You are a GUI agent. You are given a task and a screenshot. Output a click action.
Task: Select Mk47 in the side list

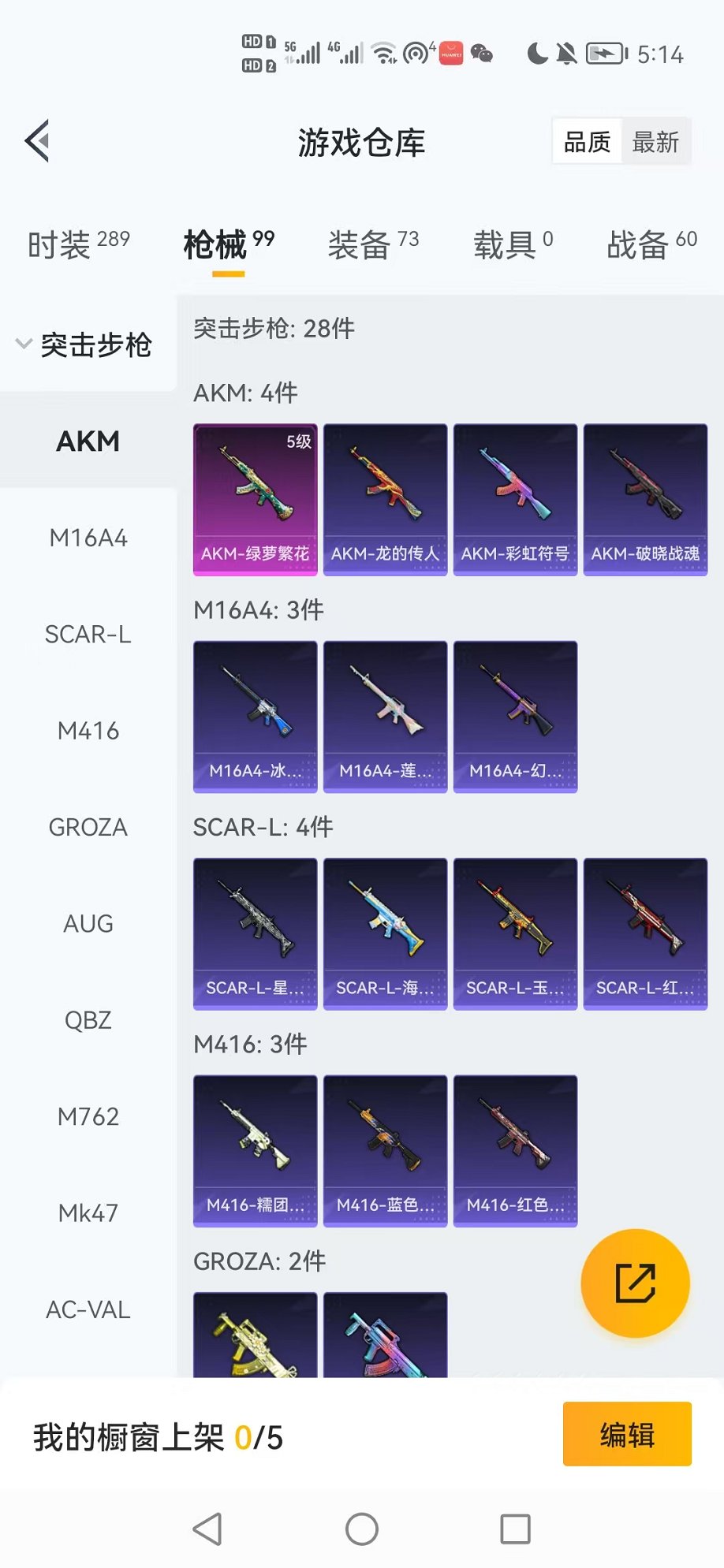88,1212
